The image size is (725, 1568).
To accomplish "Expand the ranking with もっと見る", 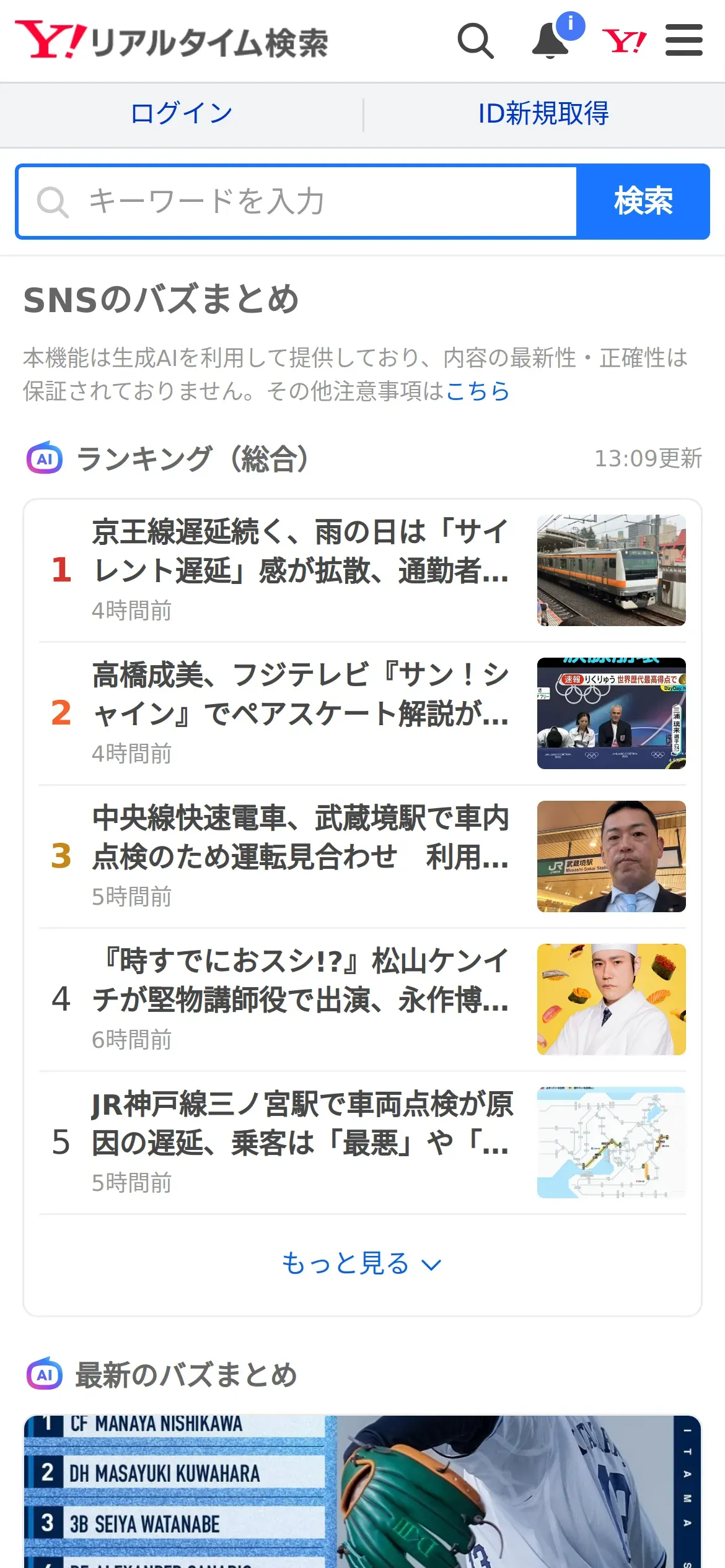I will click(x=362, y=1263).
